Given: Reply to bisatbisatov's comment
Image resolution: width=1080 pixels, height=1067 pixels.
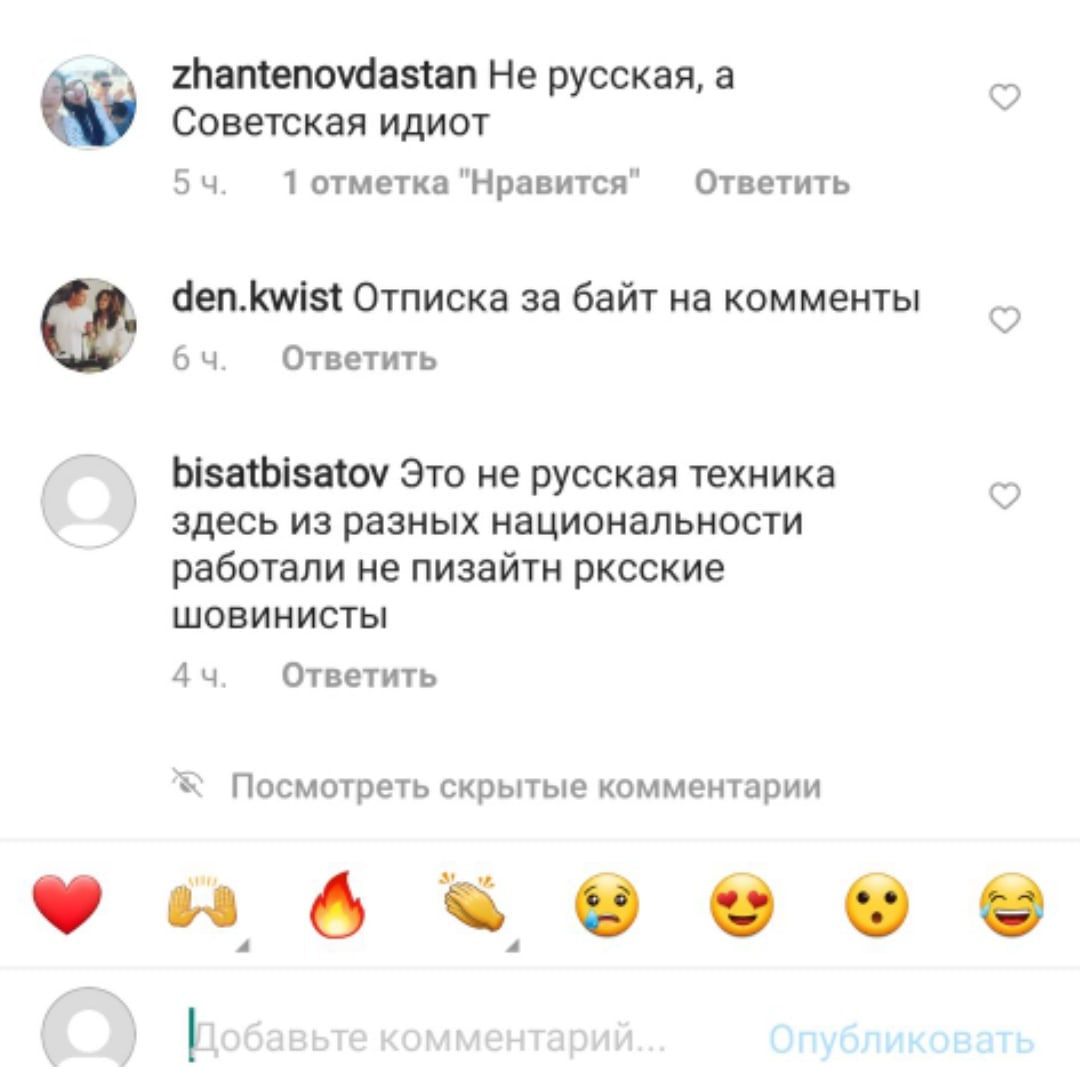Looking at the screenshot, I should (x=359, y=676).
